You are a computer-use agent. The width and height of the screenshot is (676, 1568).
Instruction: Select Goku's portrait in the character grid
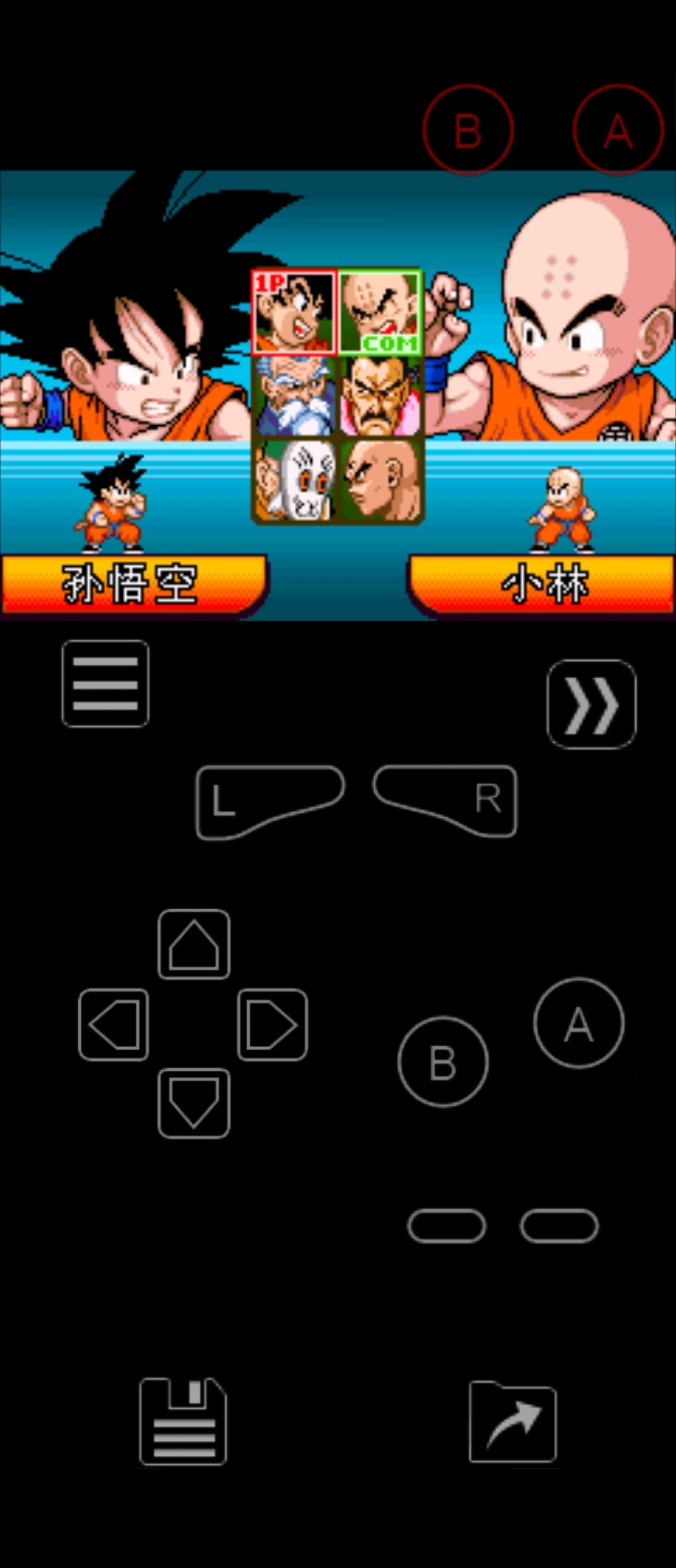(x=294, y=313)
